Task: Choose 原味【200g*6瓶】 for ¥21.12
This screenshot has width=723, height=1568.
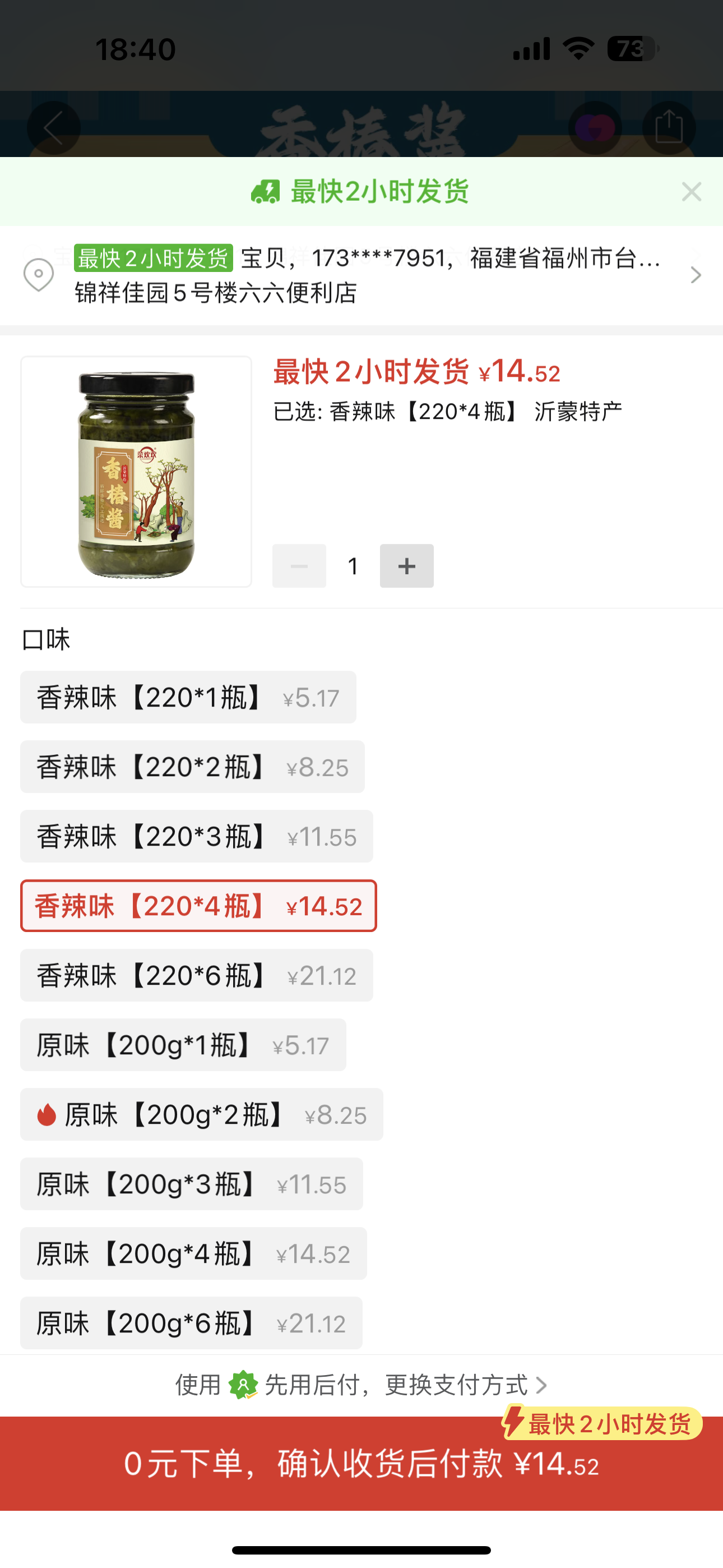Action: click(x=191, y=1323)
